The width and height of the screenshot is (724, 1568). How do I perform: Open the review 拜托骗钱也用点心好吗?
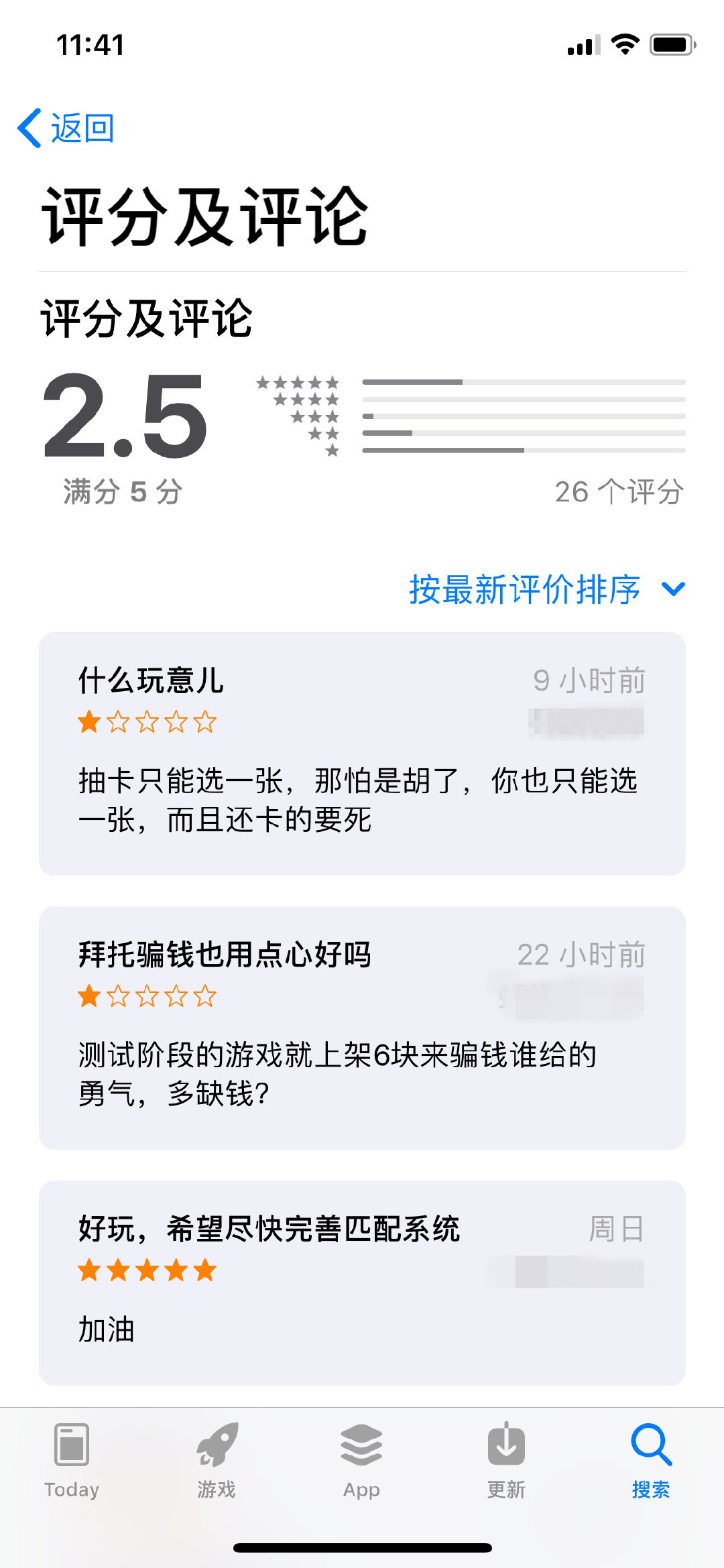point(362,1027)
